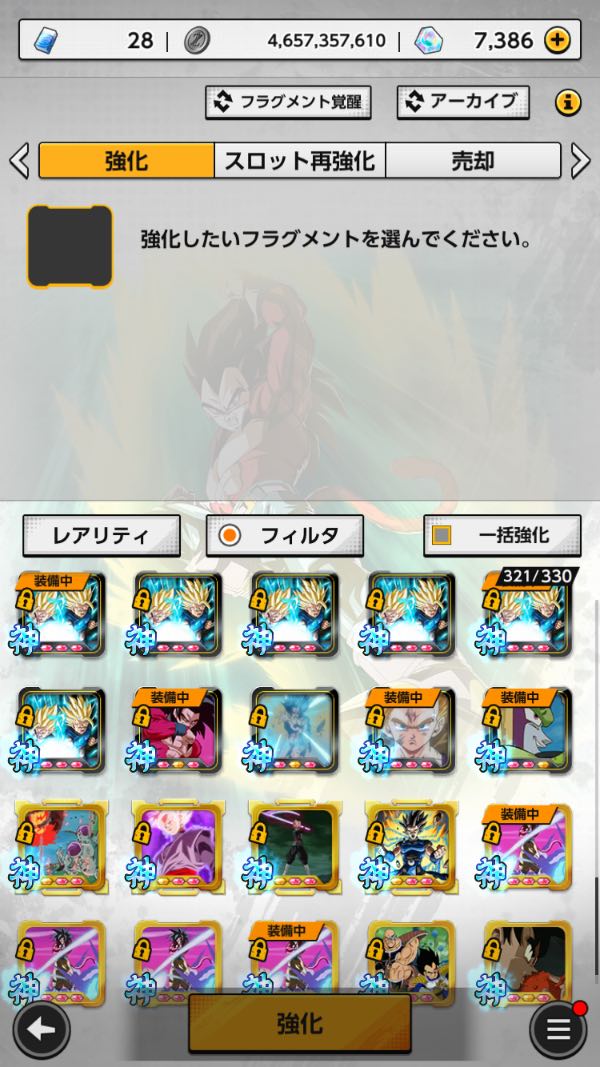This screenshot has height=1067, width=600.
Task: Select the bald Nappa and Vegeta fragment
Action: tap(409, 962)
